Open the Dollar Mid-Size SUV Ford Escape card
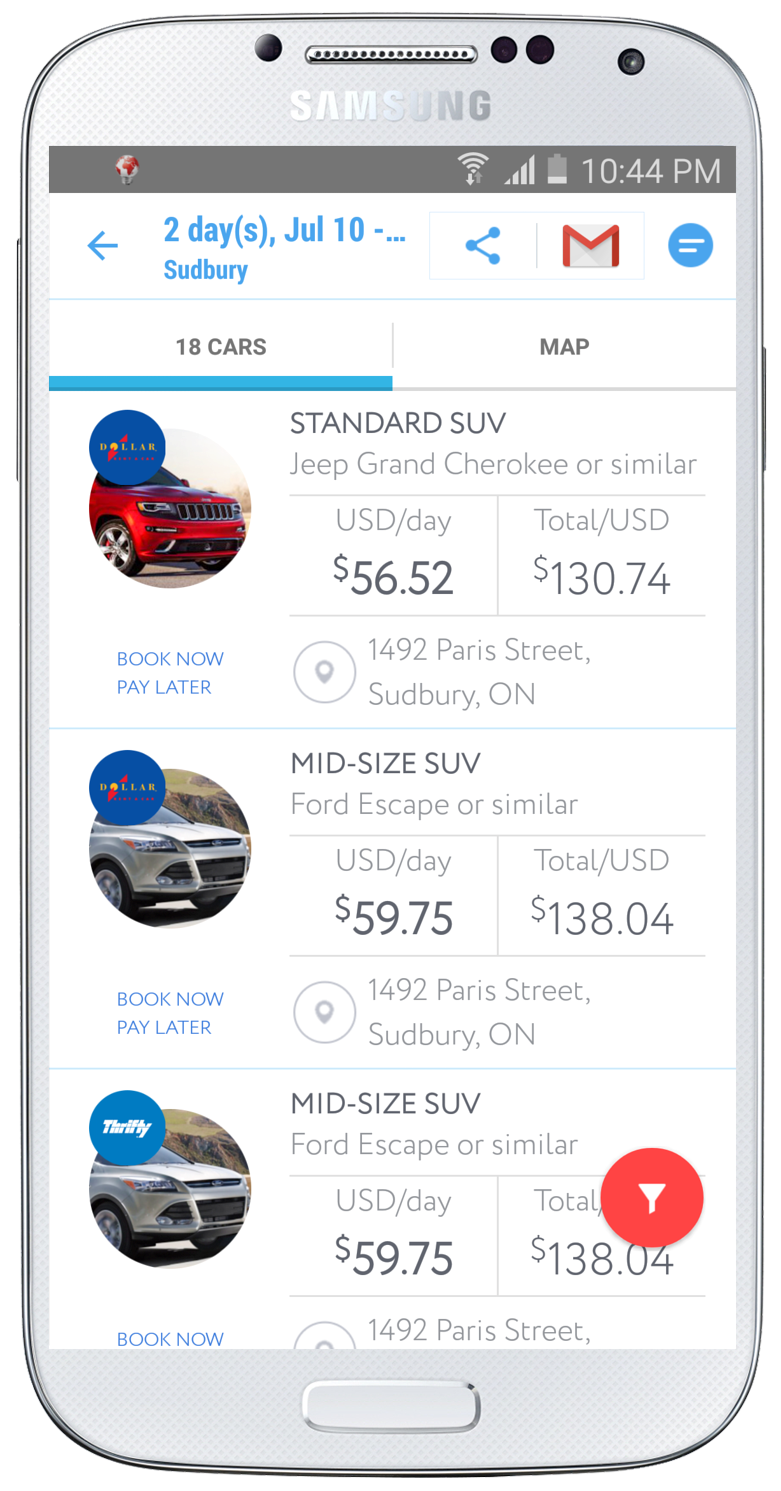The height and width of the screenshot is (1491, 781). pyautogui.click(x=392, y=899)
